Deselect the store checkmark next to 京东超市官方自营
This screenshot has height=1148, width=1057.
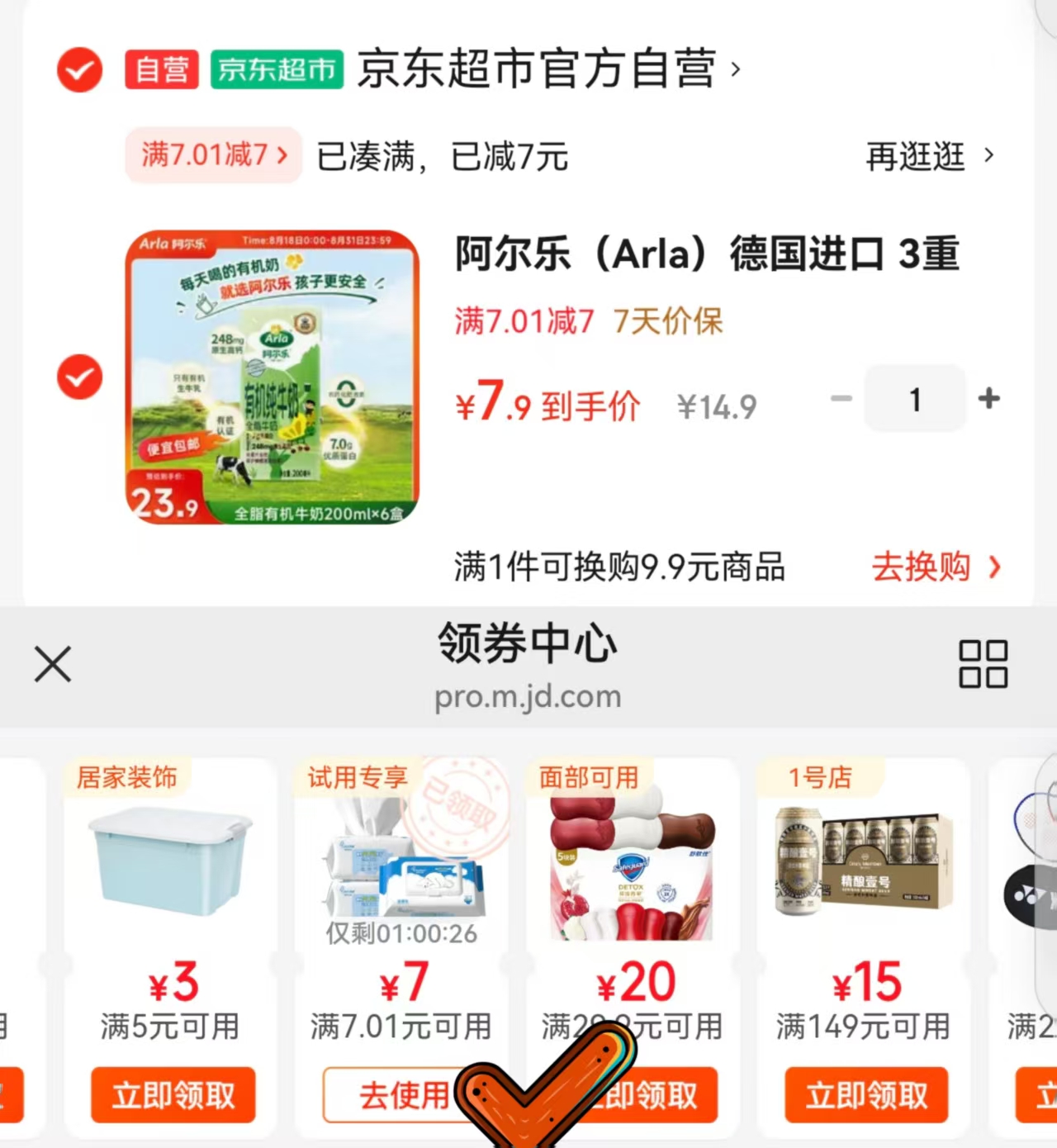point(79,70)
